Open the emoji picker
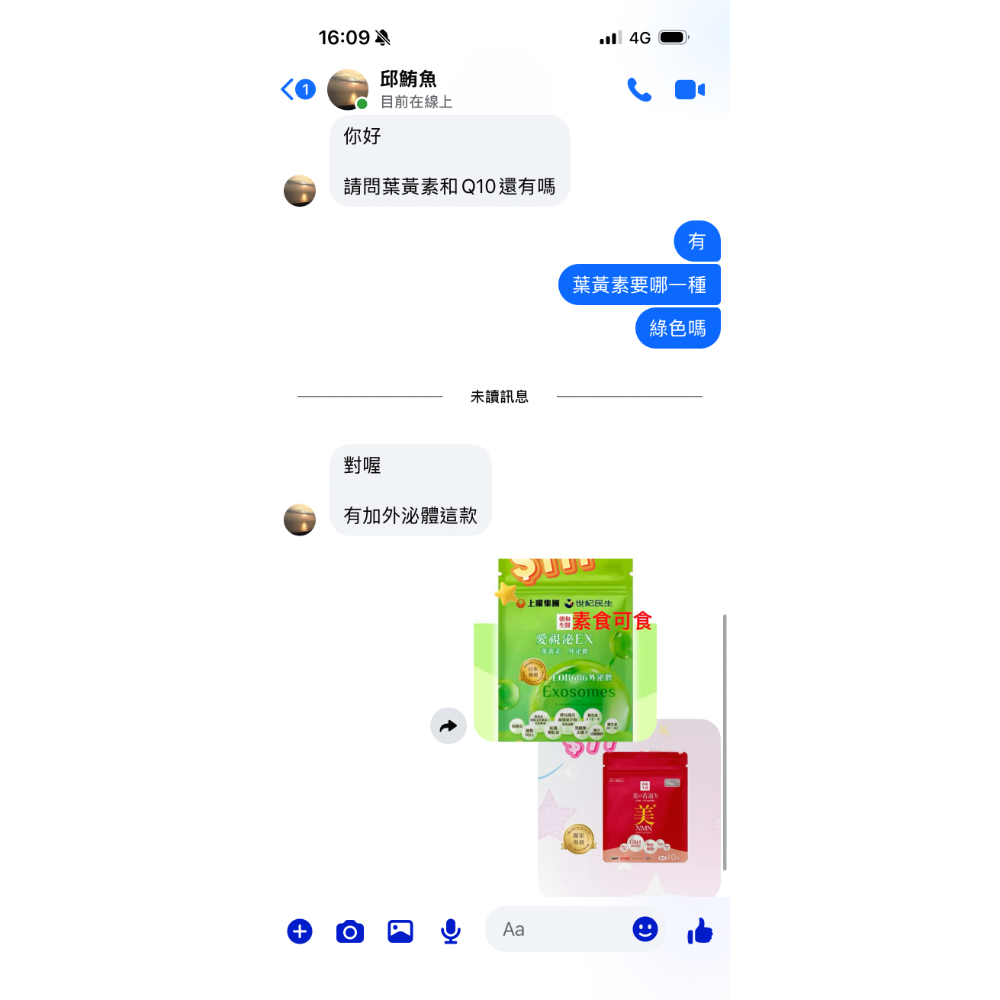The height and width of the screenshot is (1000, 1000). [x=645, y=929]
